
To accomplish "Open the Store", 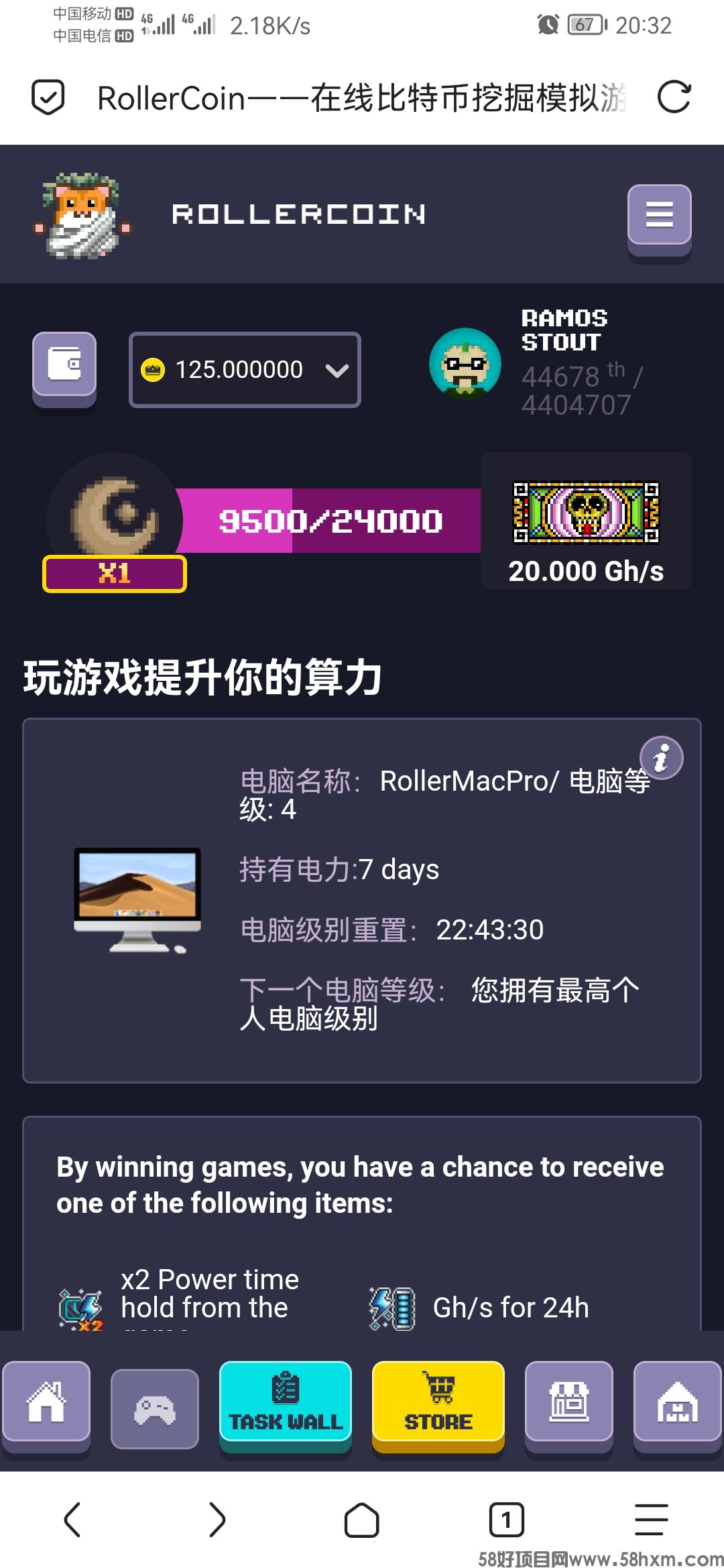I will click(x=438, y=1402).
